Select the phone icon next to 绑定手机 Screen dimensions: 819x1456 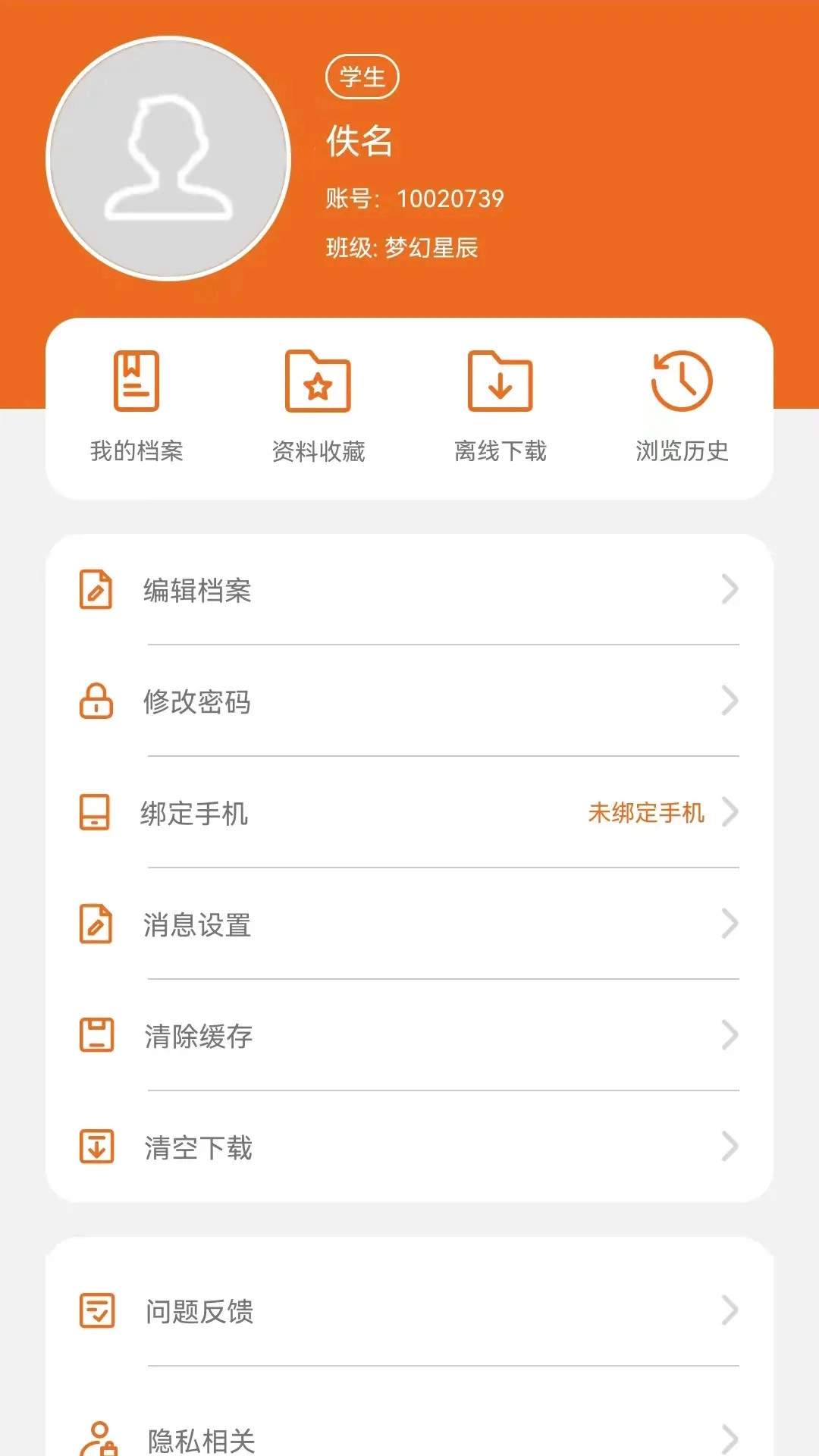tap(96, 814)
